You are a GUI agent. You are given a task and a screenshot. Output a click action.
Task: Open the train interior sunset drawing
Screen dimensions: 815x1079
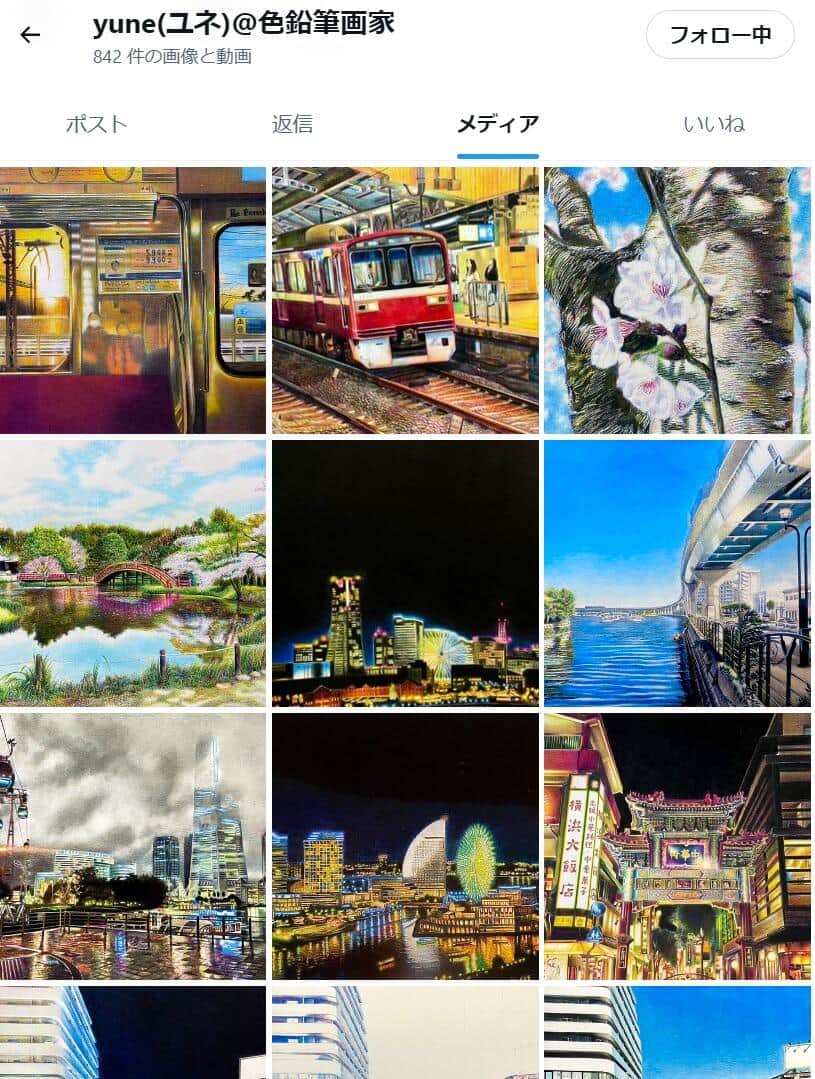(x=133, y=300)
